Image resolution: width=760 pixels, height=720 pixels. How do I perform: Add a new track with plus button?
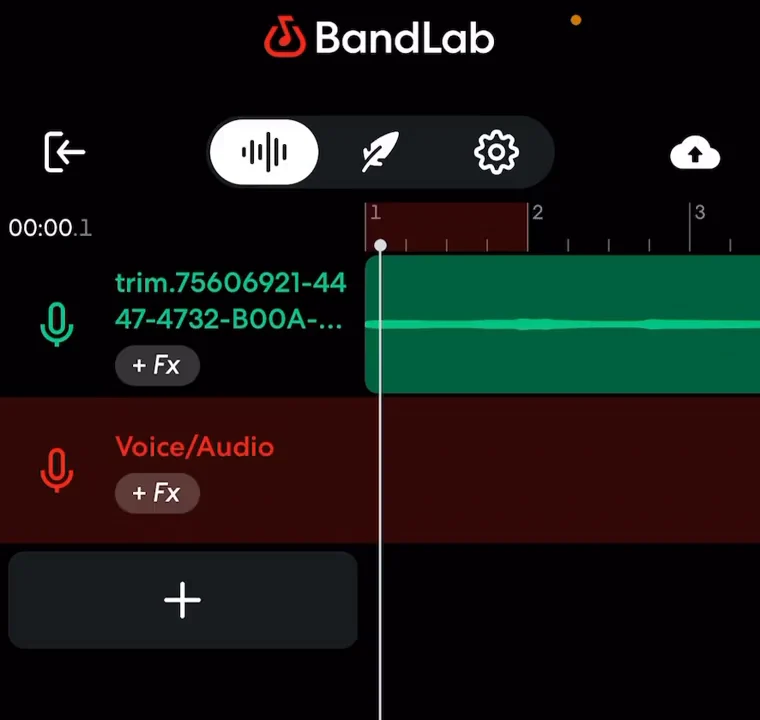tap(182, 600)
